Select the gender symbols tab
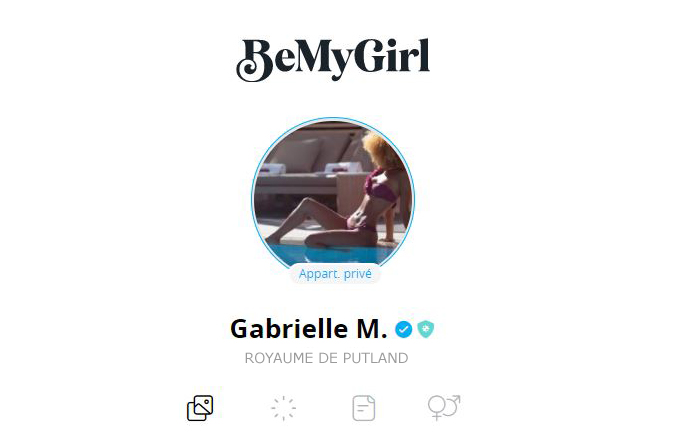Viewport: 700px width, 443px height. click(444, 407)
